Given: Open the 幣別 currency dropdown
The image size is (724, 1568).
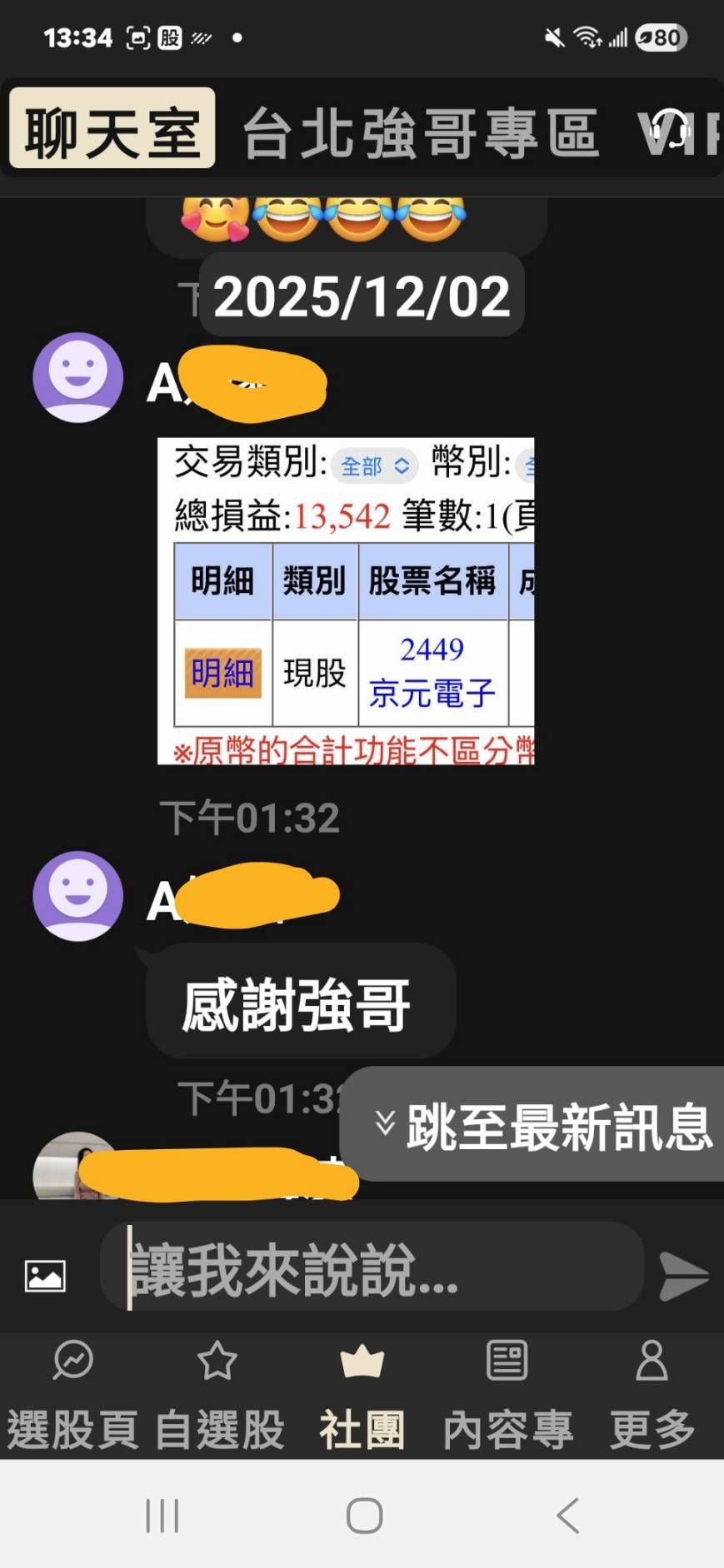Looking at the screenshot, I should pos(529,467).
